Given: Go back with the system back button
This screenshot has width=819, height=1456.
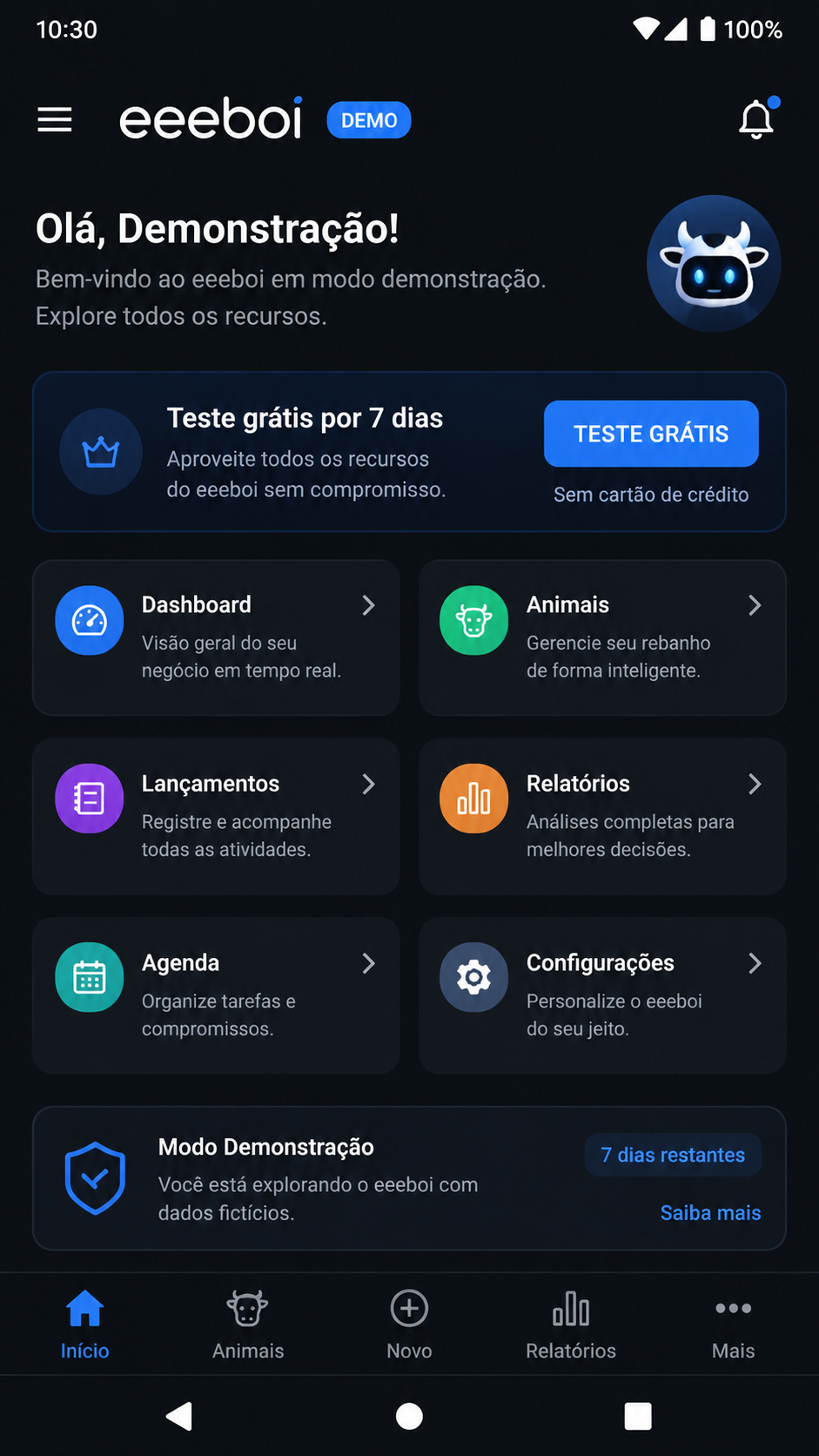Looking at the screenshot, I should 179,1416.
